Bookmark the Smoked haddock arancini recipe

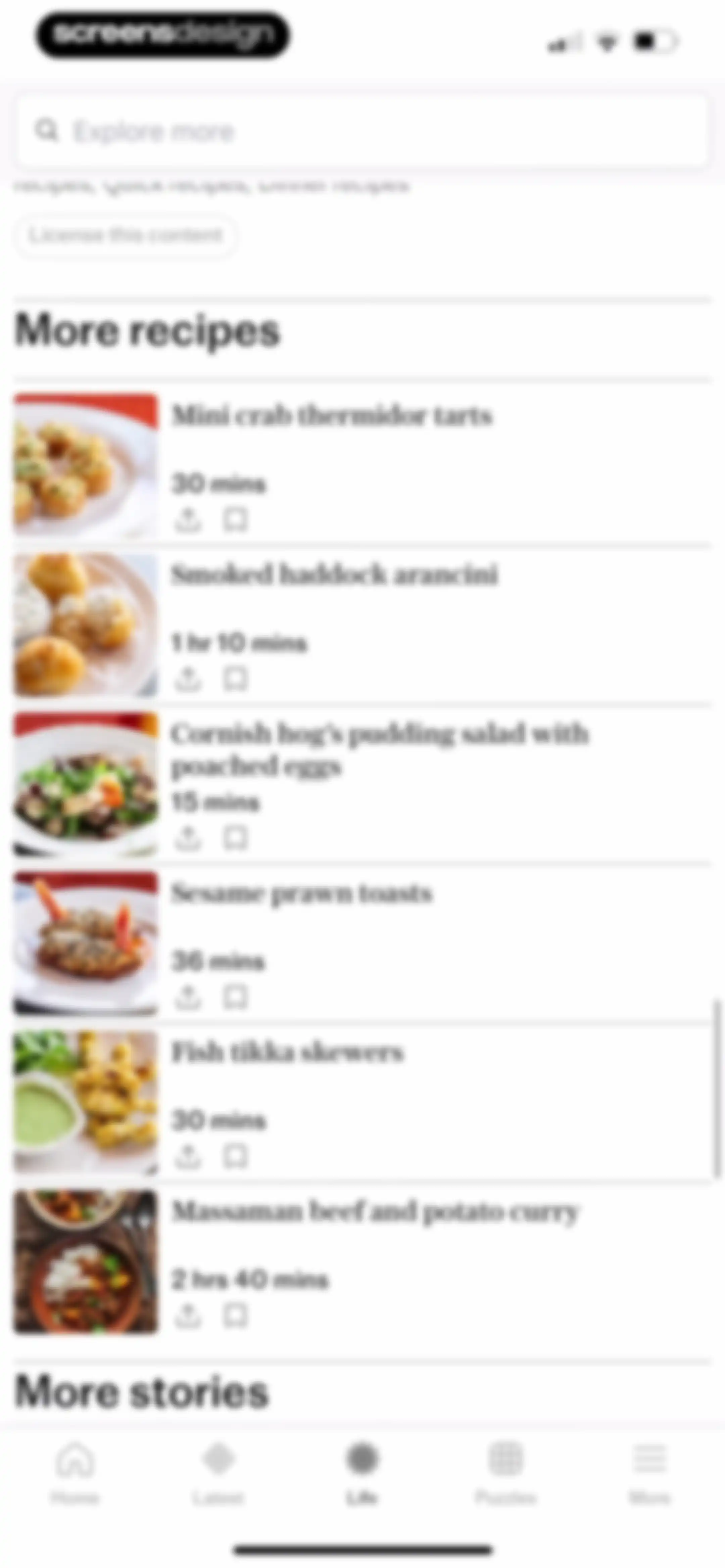point(236,679)
